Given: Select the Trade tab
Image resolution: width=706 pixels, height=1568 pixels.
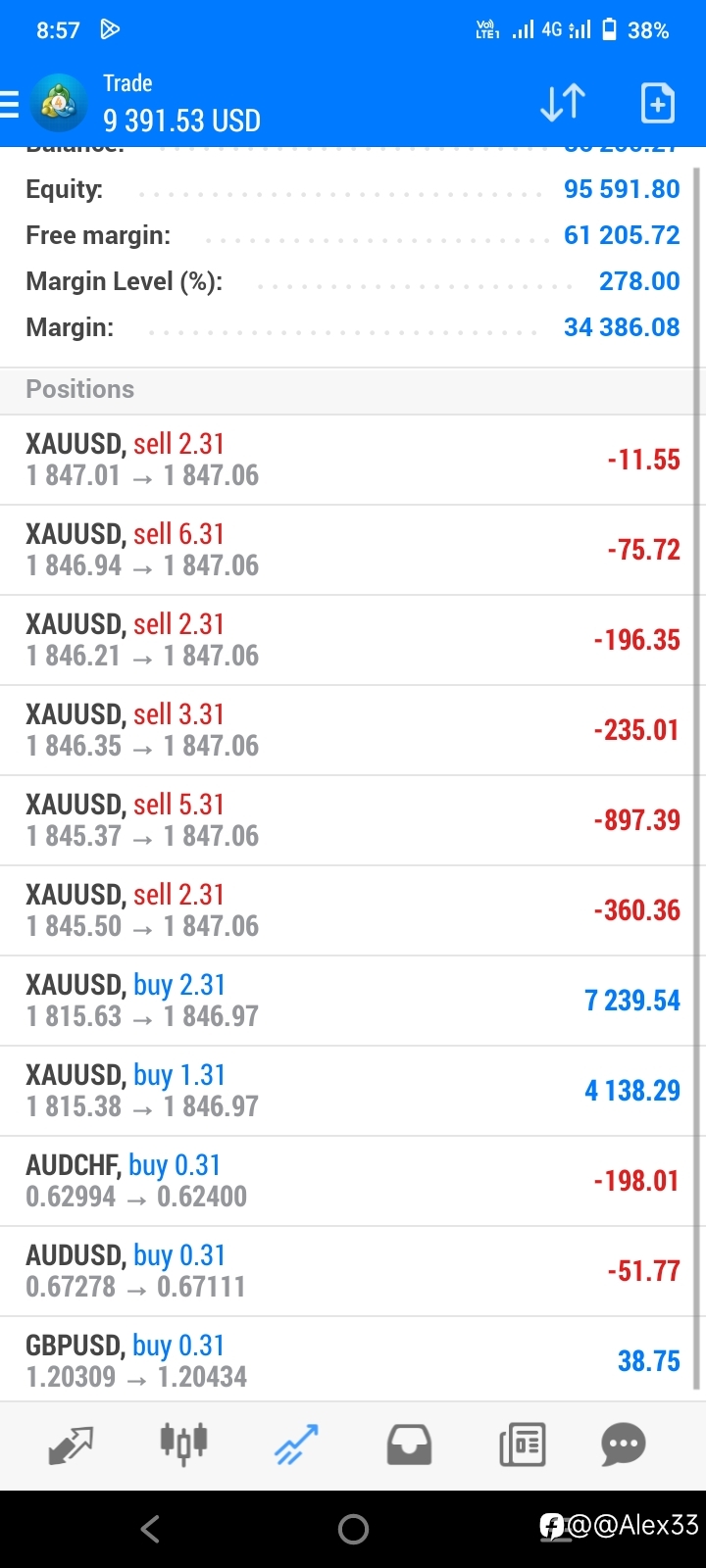Looking at the screenshot, I should tap(296, 1445).
